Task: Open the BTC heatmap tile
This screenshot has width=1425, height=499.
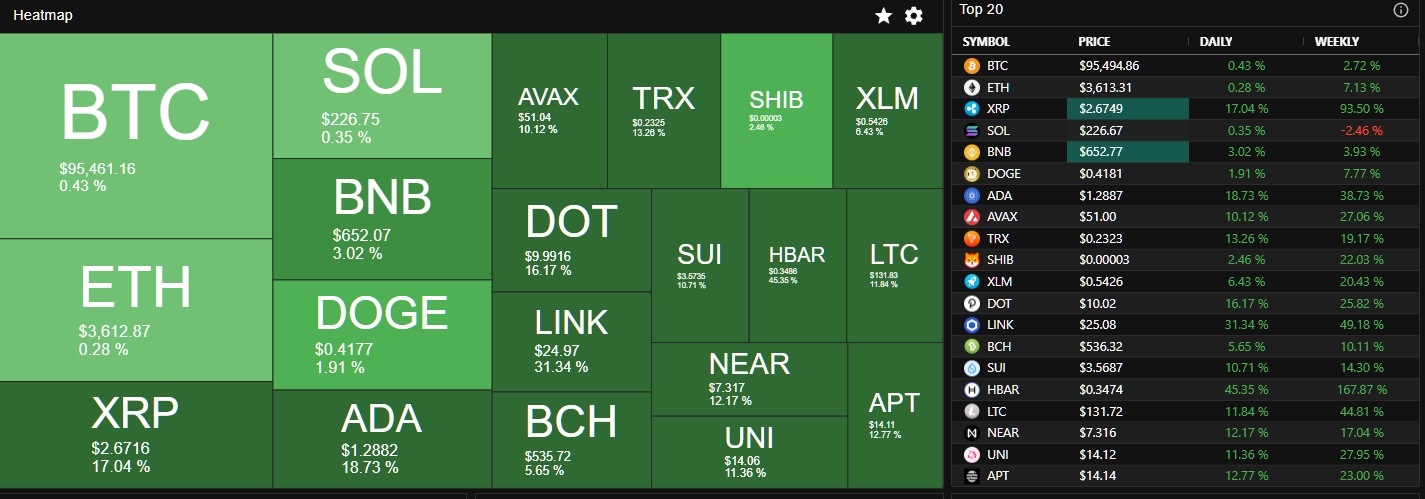Action: [136, 136]
